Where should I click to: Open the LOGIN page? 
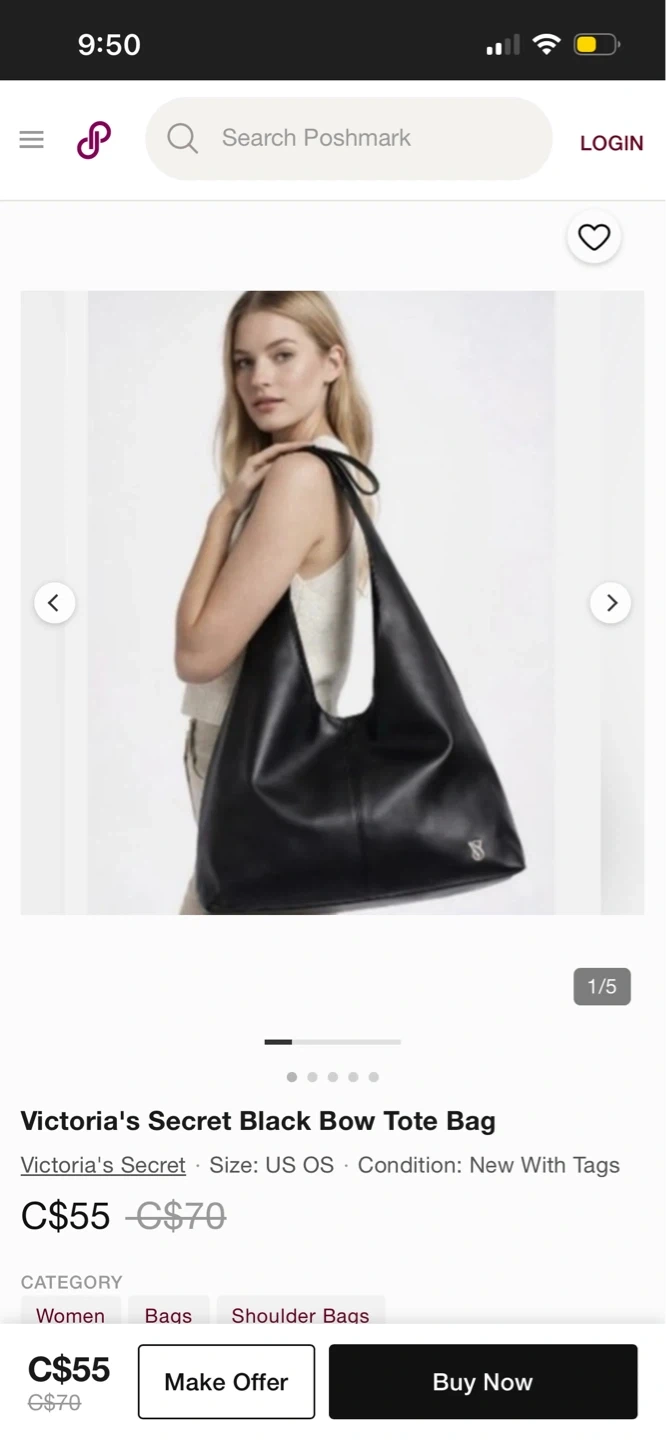pyautogui.click(x=611, y=143)
